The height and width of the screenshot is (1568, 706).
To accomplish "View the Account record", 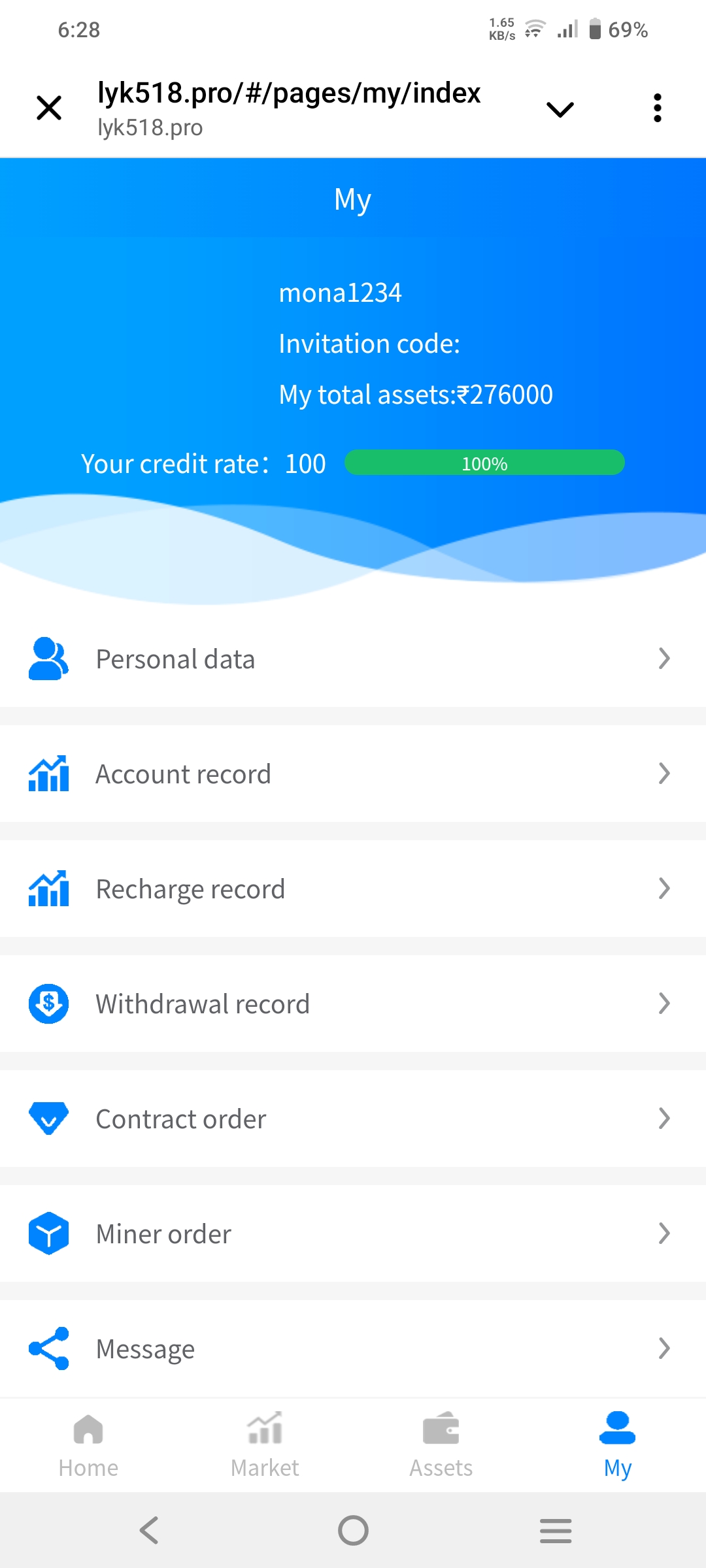I will [353, 774].
